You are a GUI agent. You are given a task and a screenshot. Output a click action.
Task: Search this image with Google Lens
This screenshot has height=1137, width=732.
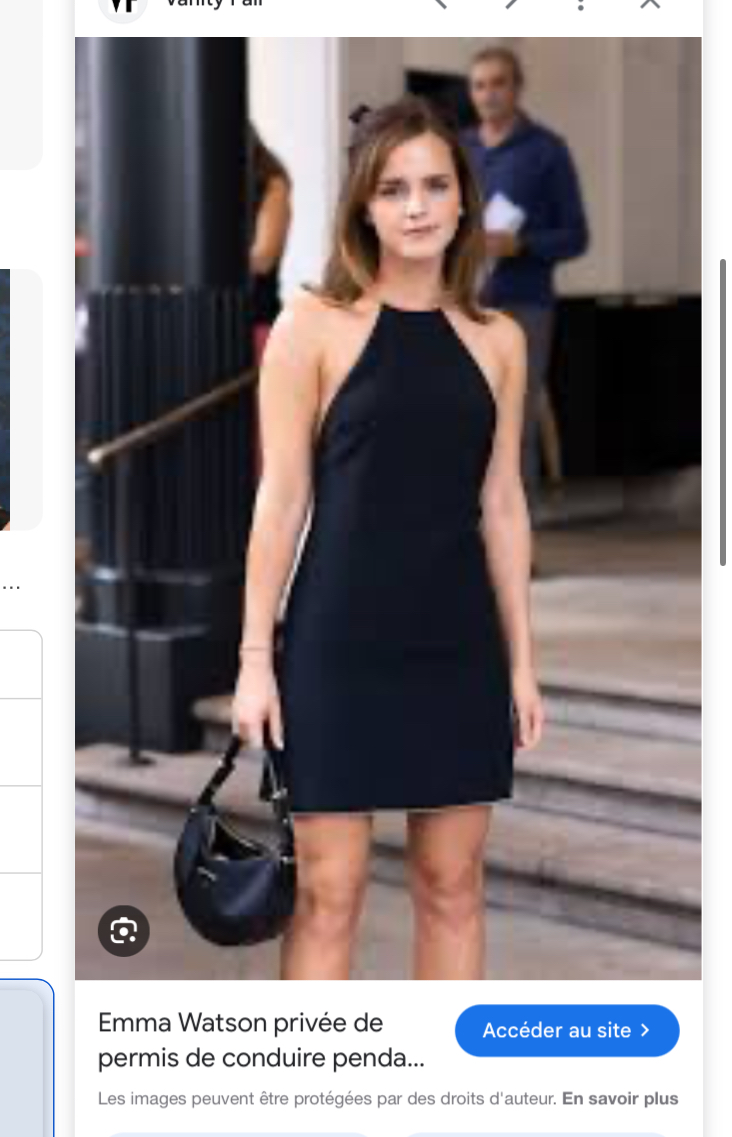[x=124, y=931]
